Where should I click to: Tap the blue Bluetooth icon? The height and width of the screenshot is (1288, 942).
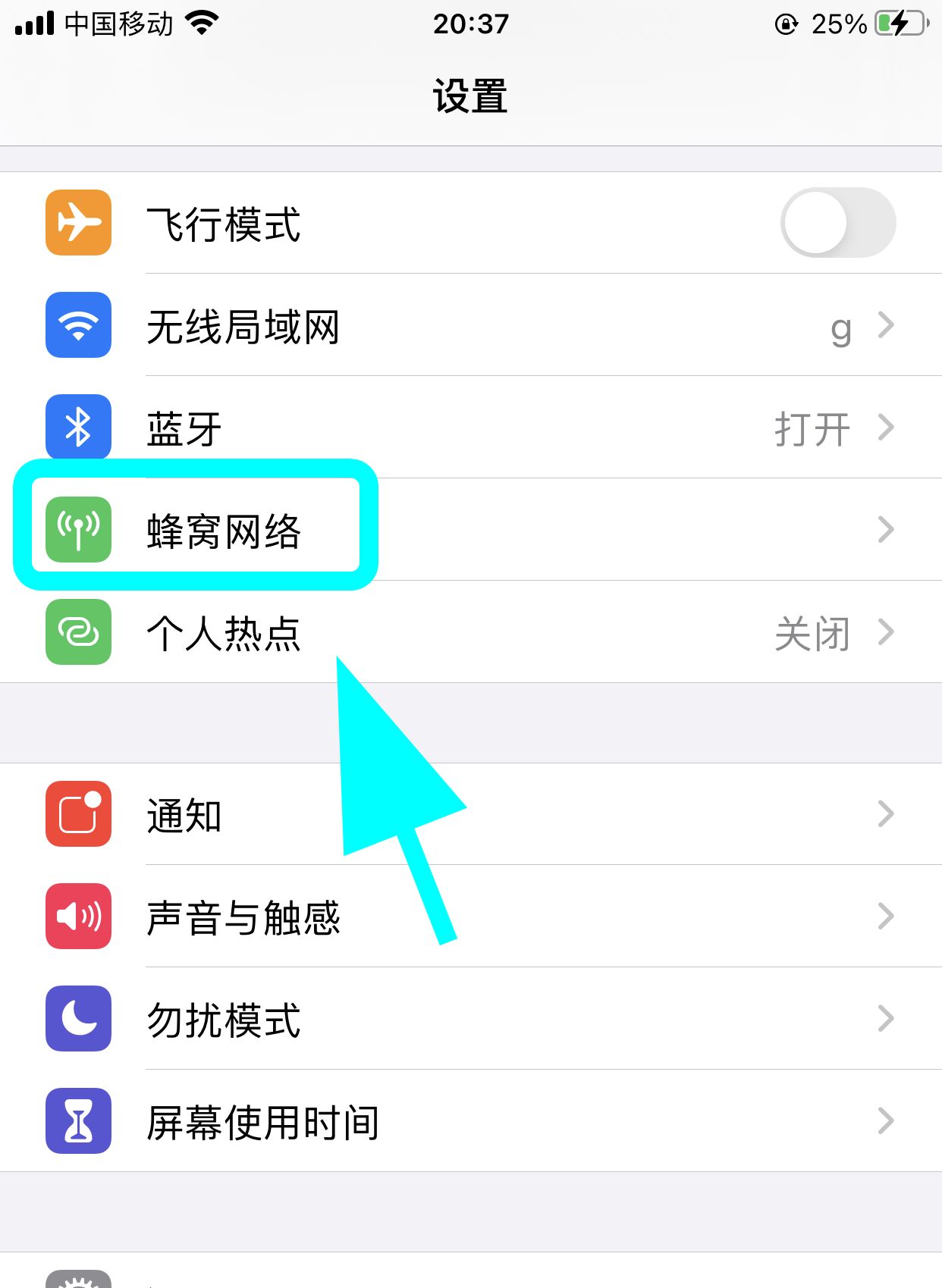click(x=78, y=427)
